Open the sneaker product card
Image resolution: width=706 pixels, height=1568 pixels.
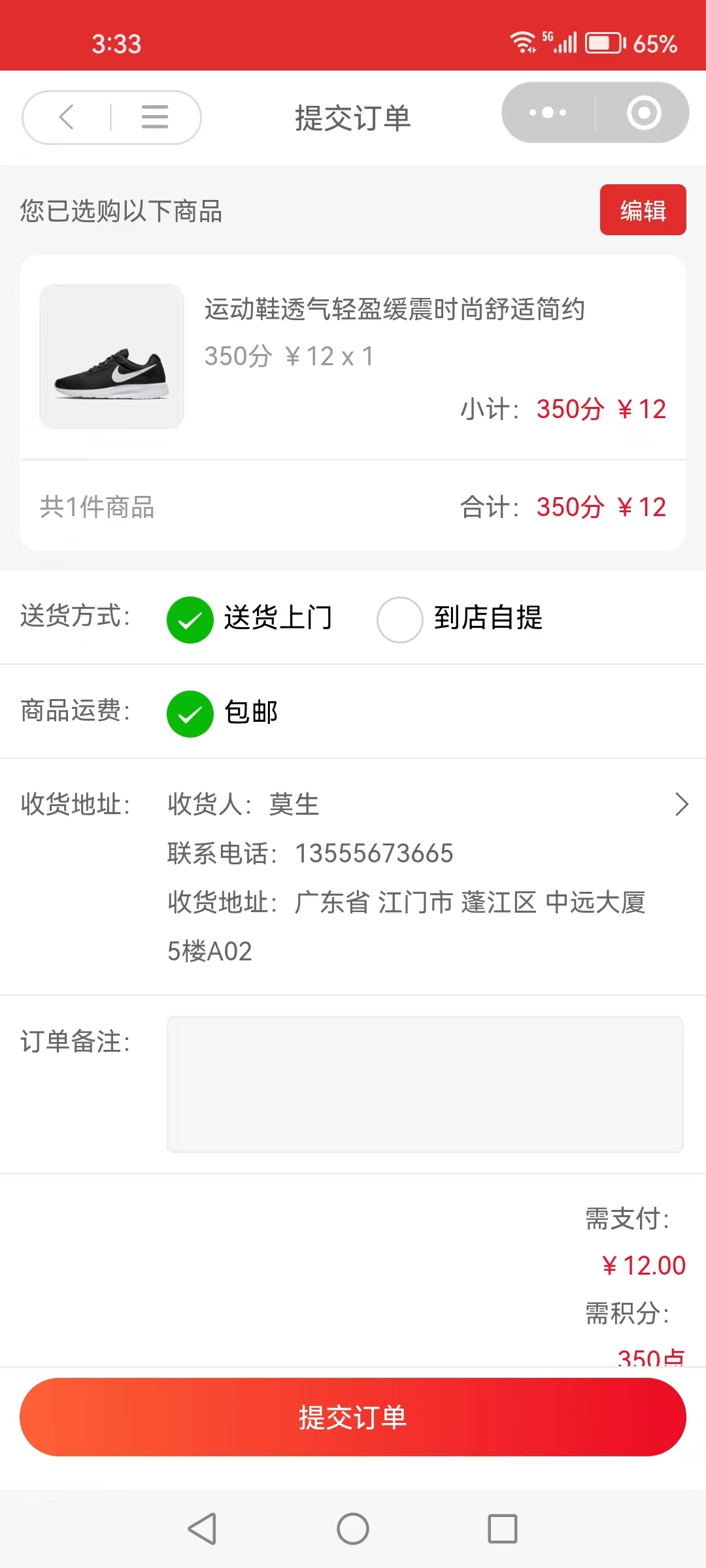(353, 357)
